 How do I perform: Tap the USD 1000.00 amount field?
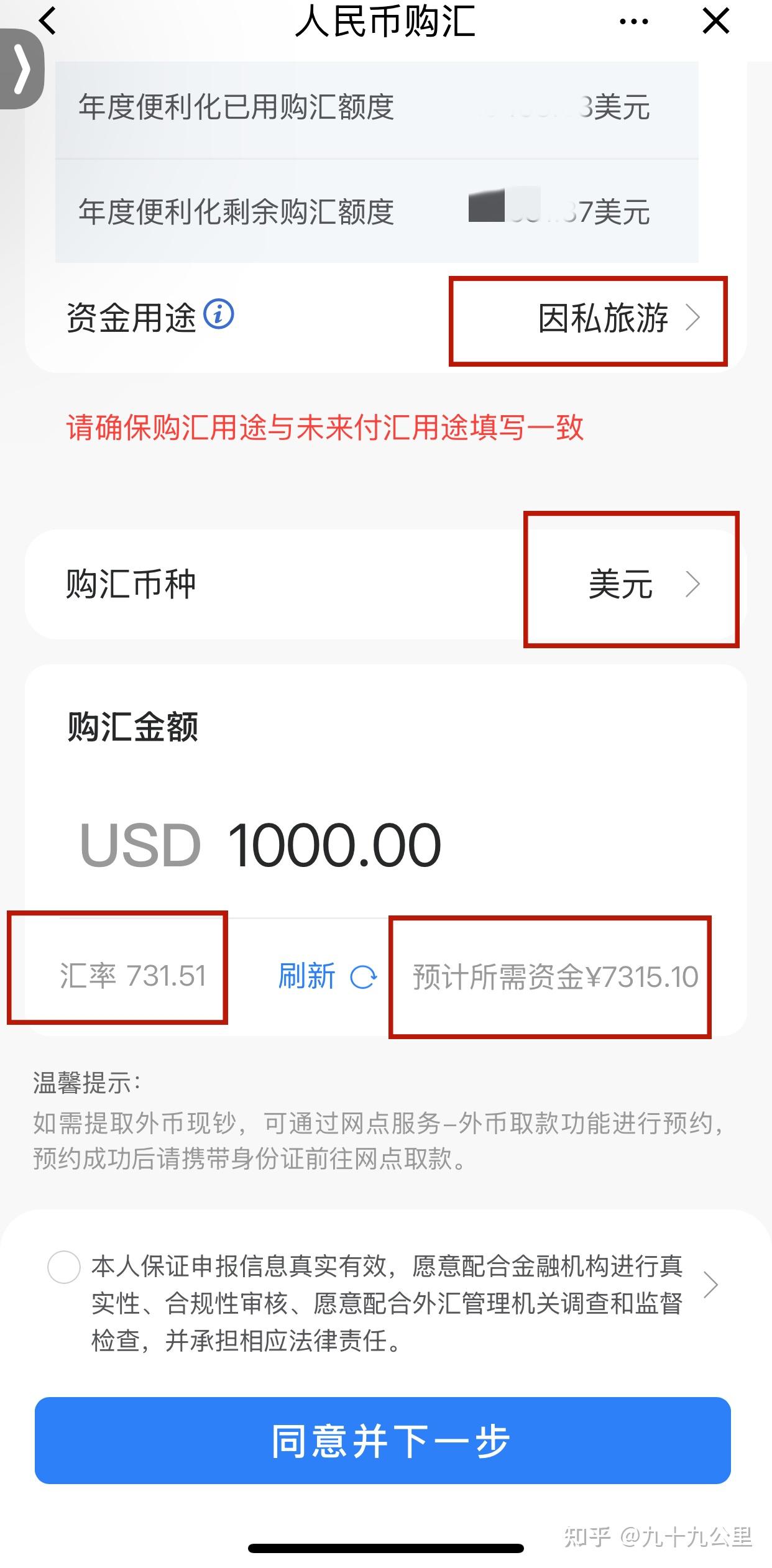261,843
